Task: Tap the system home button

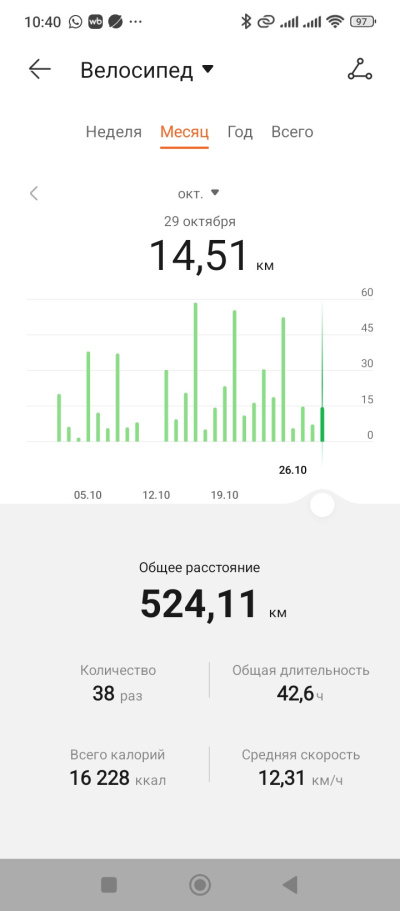Action: coord(200,885)
